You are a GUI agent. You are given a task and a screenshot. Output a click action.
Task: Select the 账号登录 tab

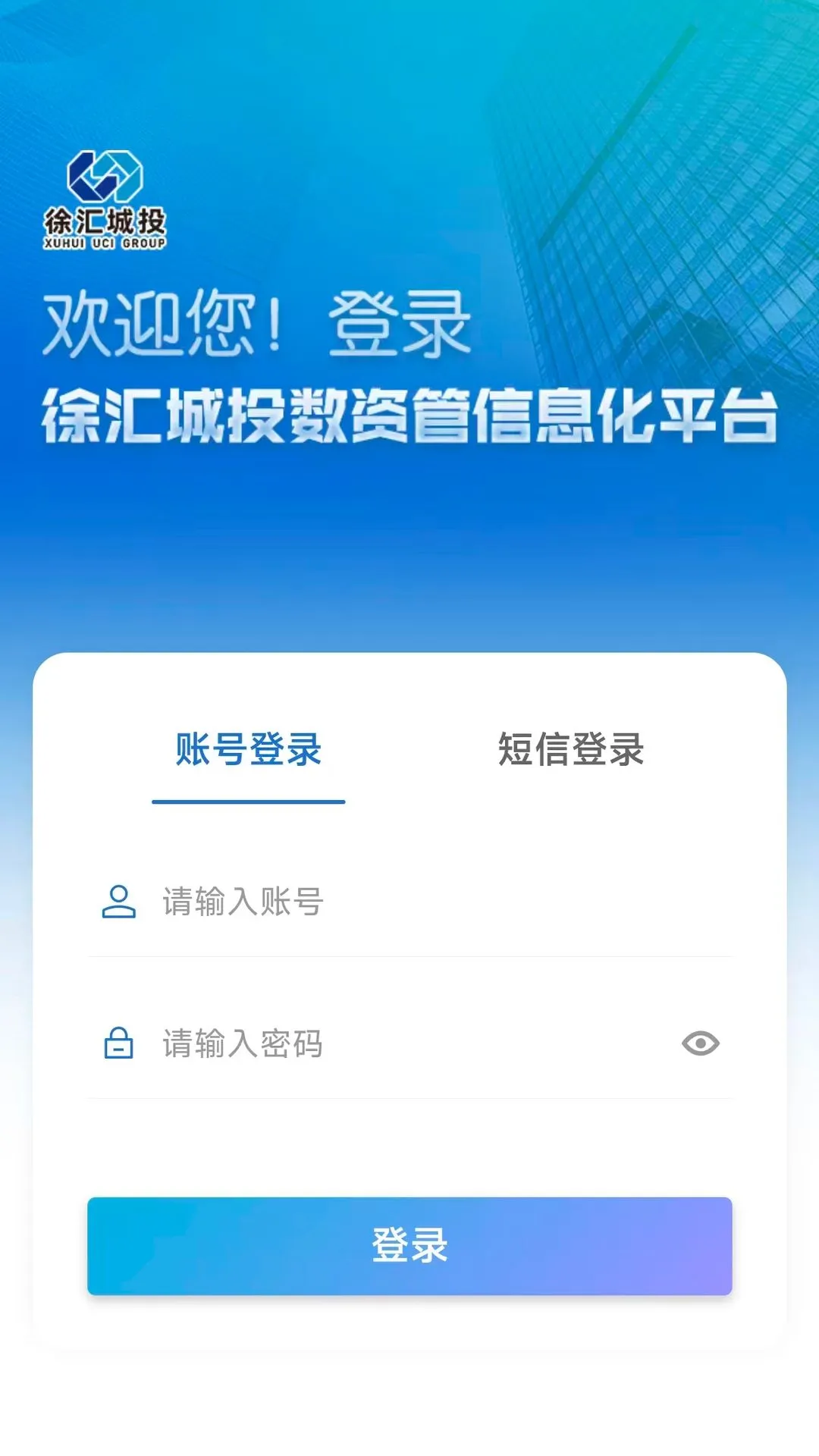[249, 749]
